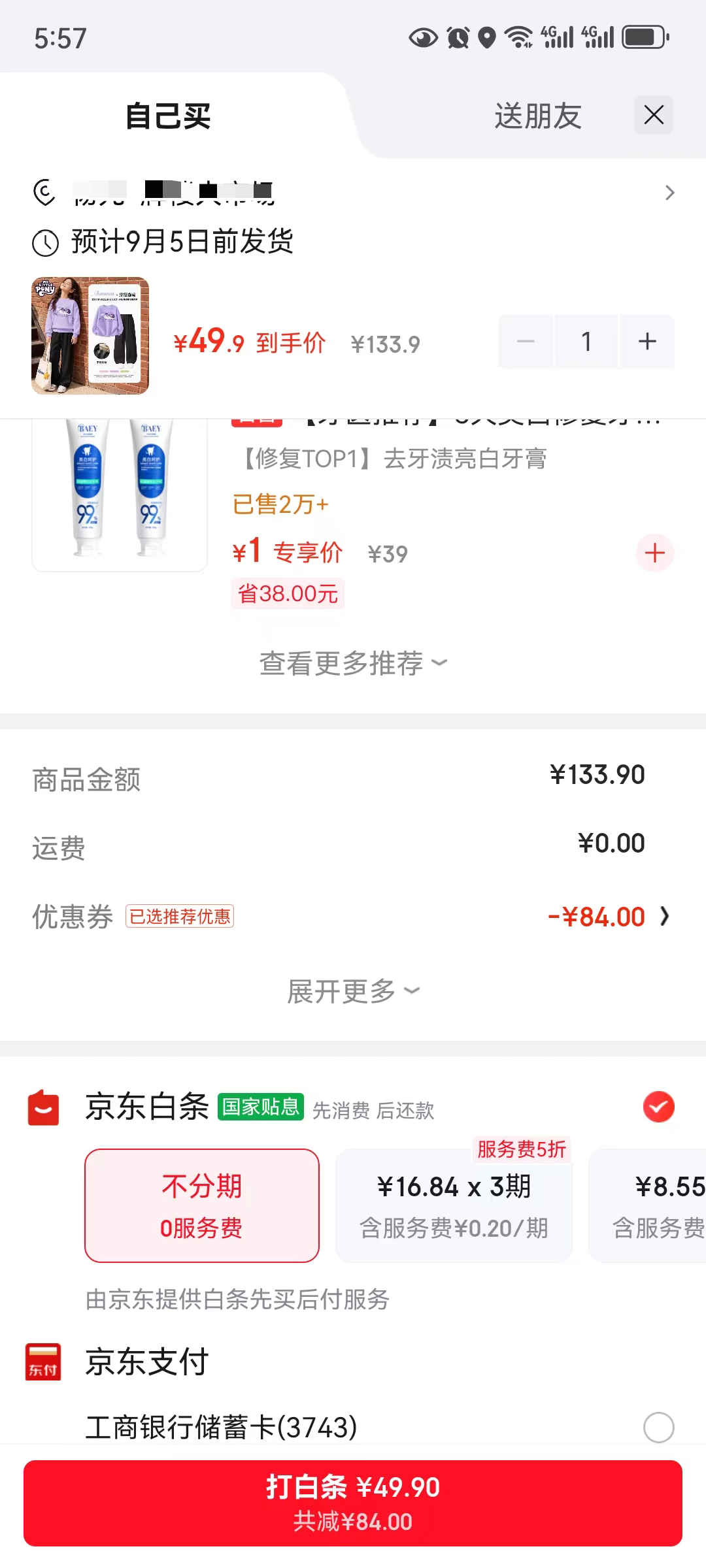This screenshot has width=706, height=1568.
Task: Expand 展开更多 price details
Action: [x=353, y=991]
